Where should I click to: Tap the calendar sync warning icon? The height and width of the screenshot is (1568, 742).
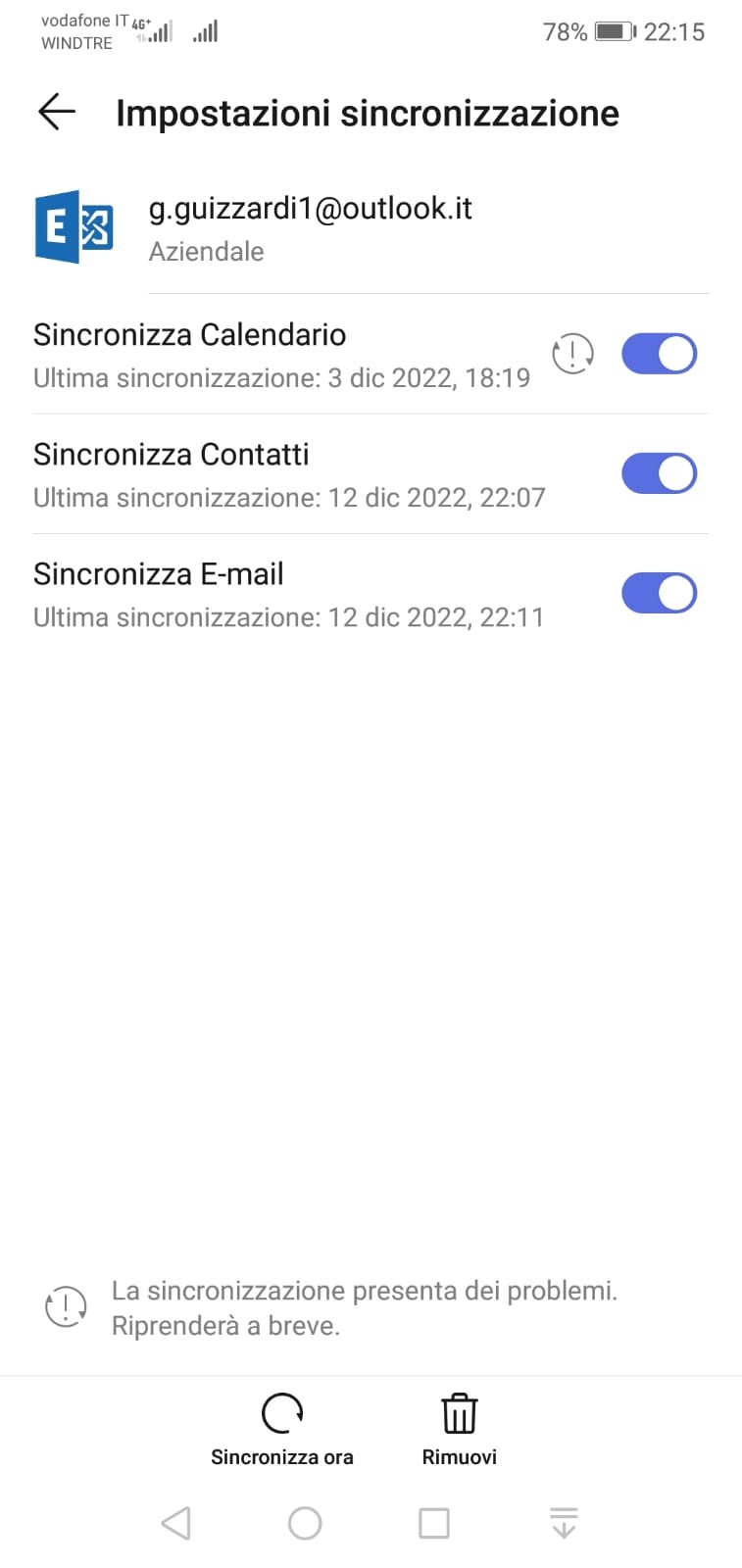click(x=572, y=354)
